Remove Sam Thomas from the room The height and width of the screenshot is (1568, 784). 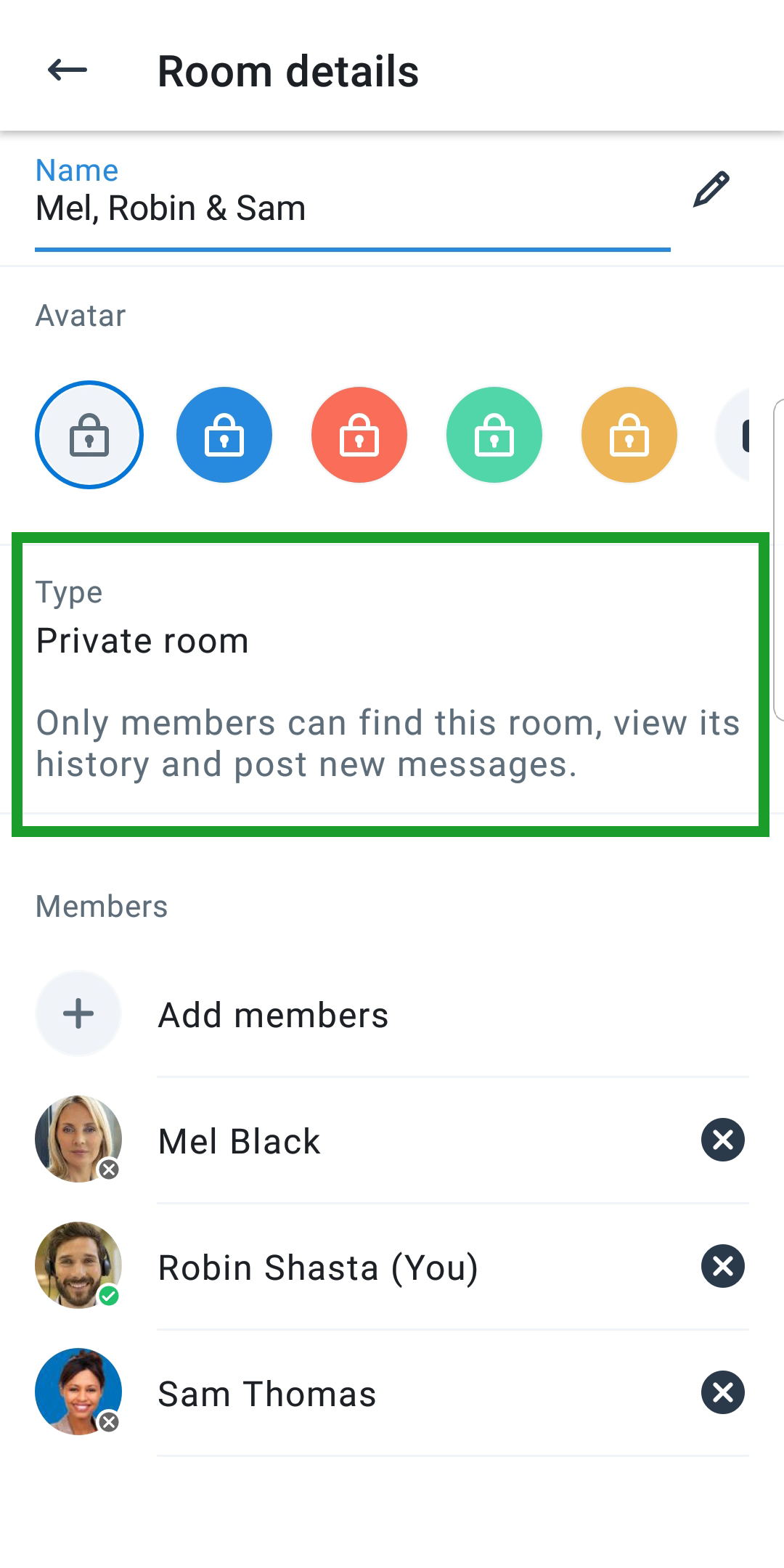723,1393
